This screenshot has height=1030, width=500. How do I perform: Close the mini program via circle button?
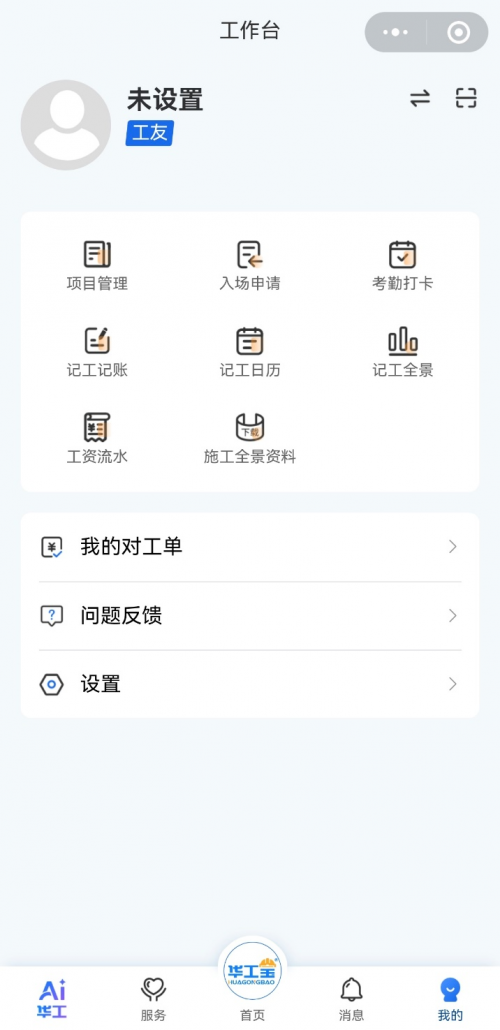click(458, 32)
